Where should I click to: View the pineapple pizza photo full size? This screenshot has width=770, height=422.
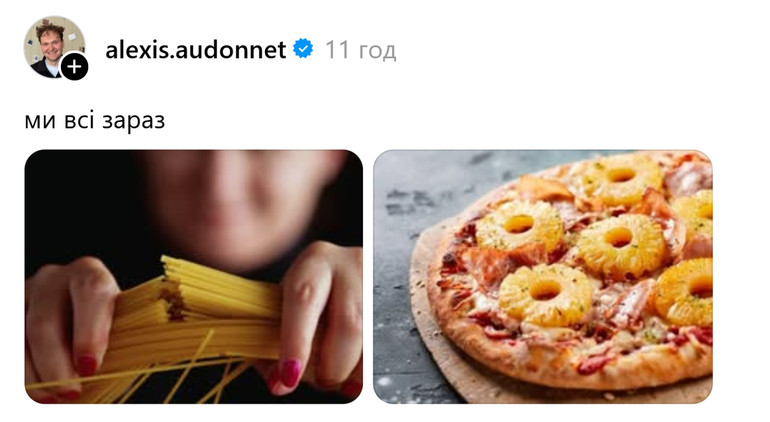(x=542, y=276)
